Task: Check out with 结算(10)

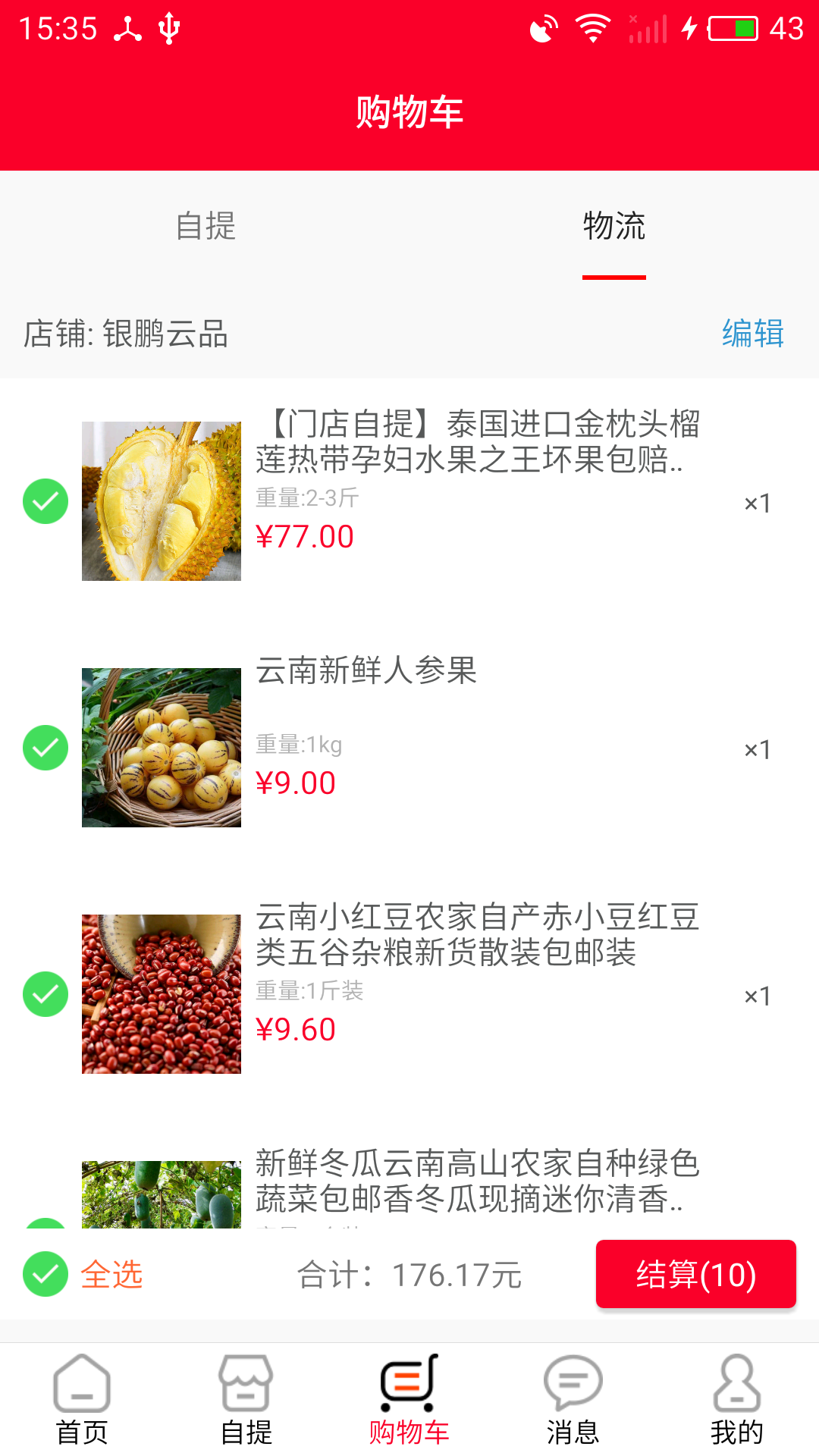Action: click(695, 1274)
